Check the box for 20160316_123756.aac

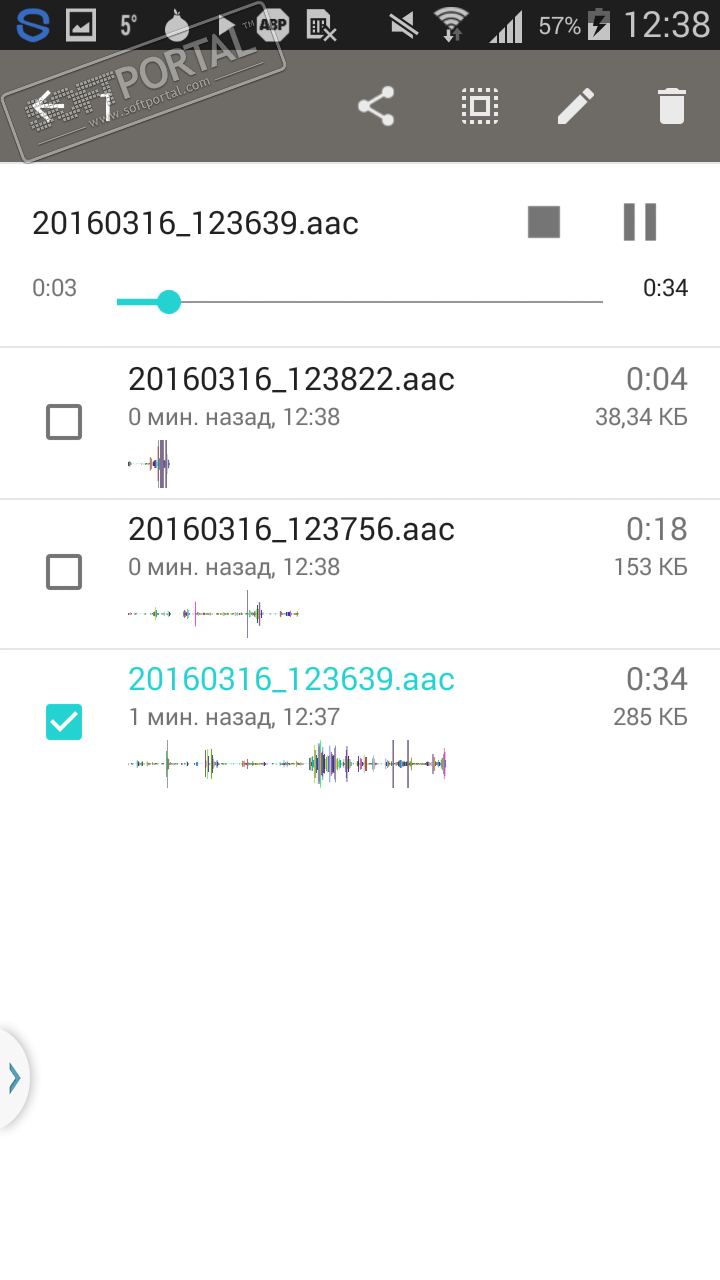pos(64,573)
